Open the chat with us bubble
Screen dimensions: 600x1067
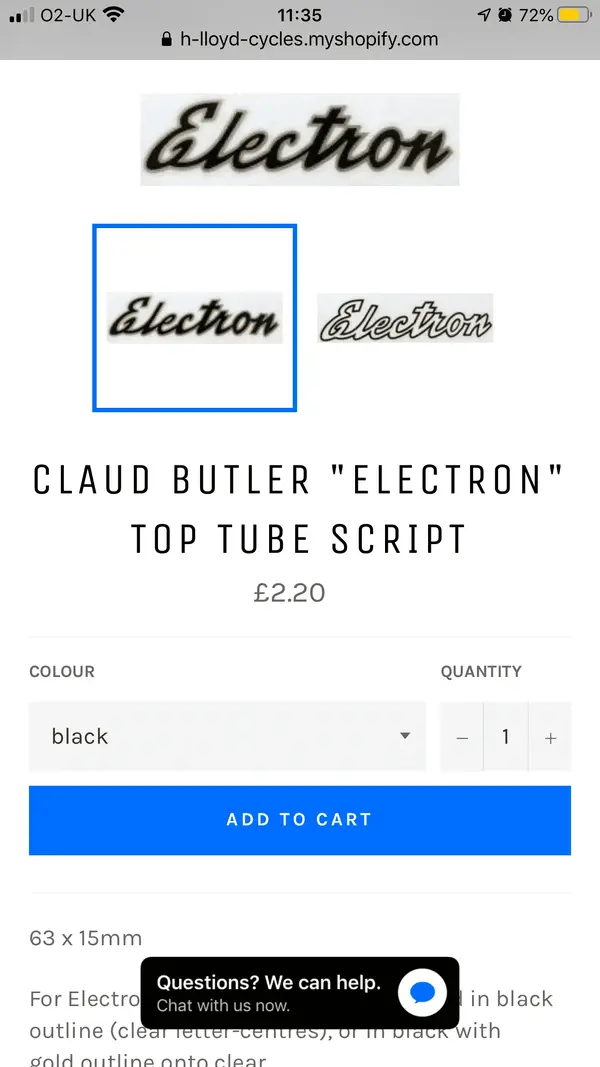tap(421, 993)
